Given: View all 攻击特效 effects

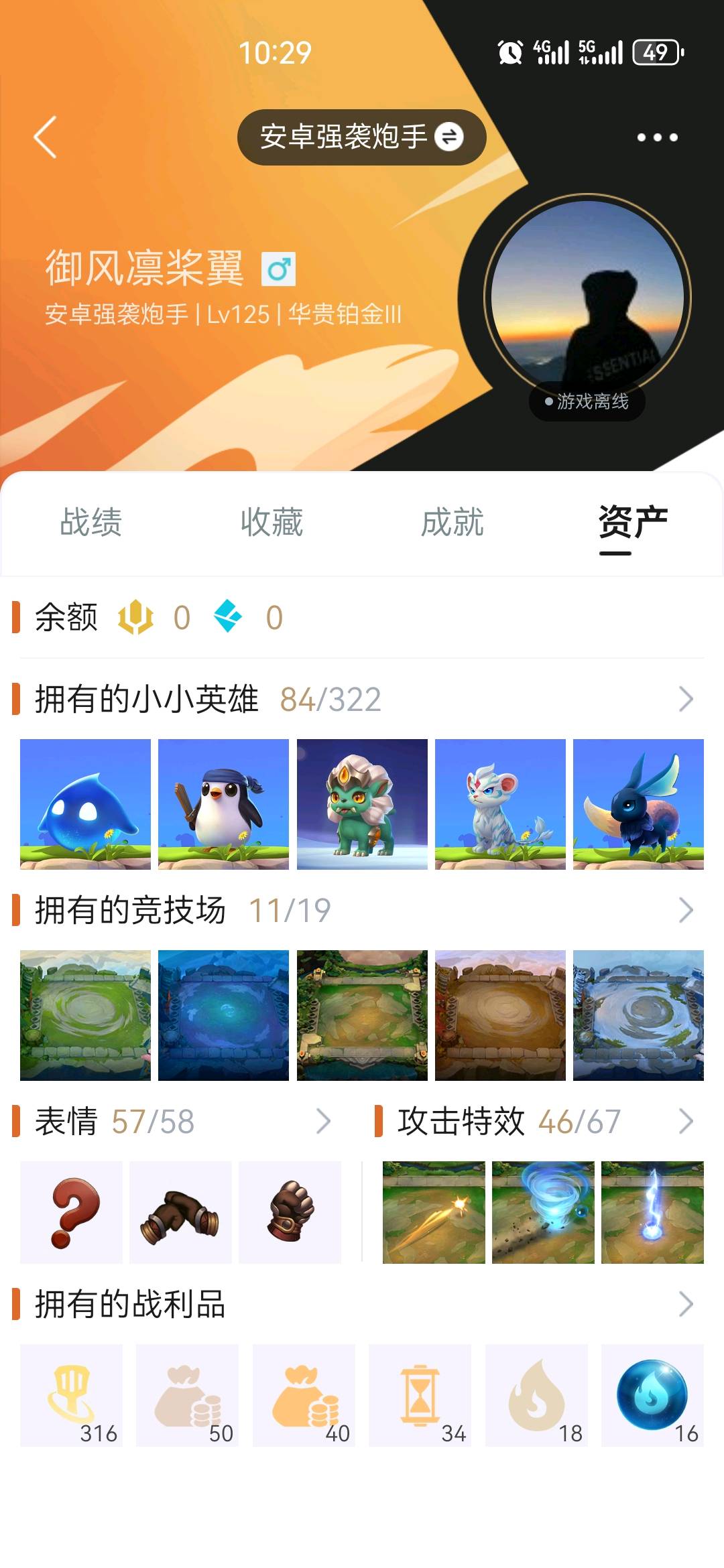Looking at the screenshot, I should click(x=685, y=1121).
